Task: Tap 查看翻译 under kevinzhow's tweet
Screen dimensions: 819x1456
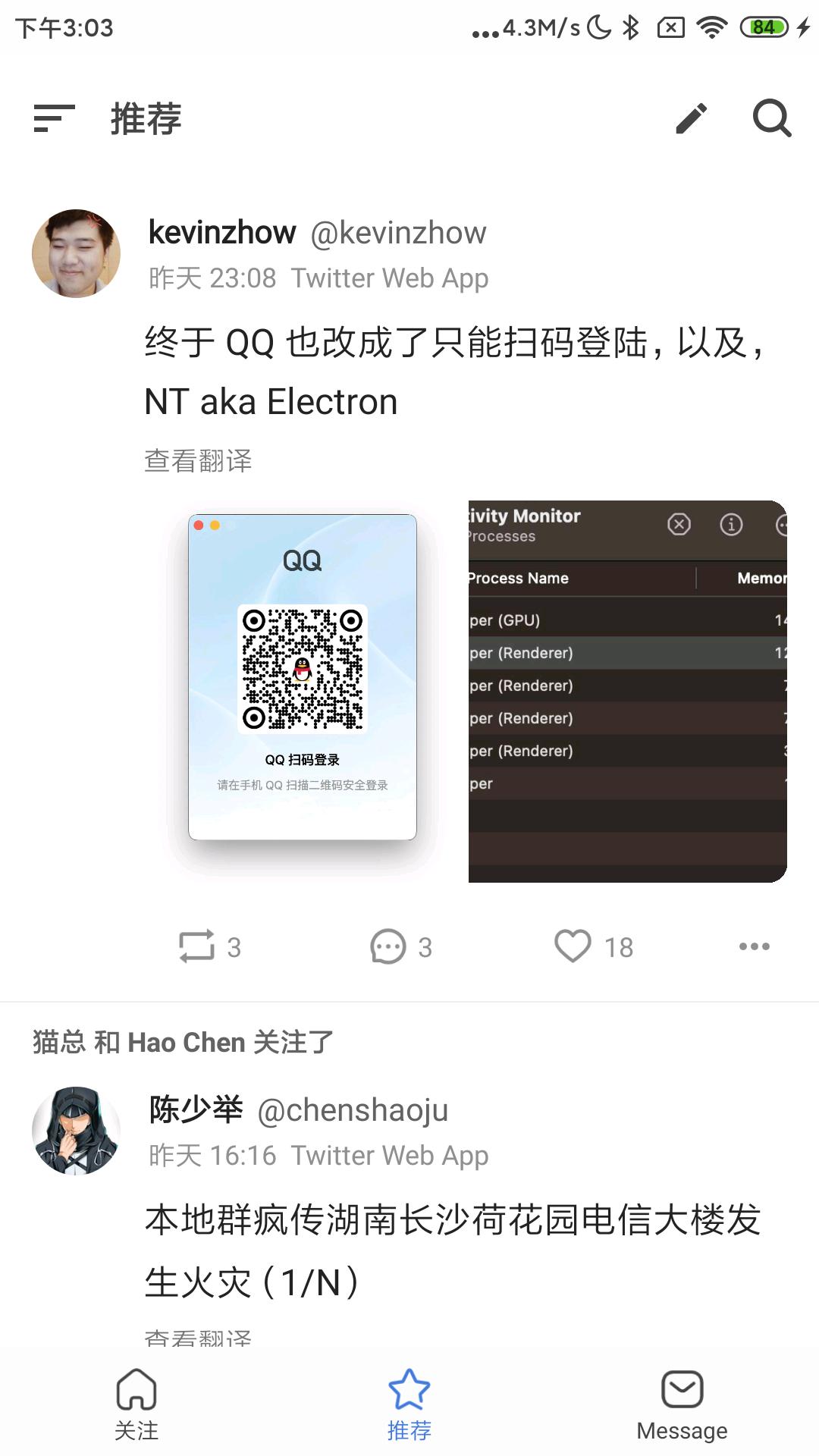Action: pyautogui.click(x=198, y=460)
